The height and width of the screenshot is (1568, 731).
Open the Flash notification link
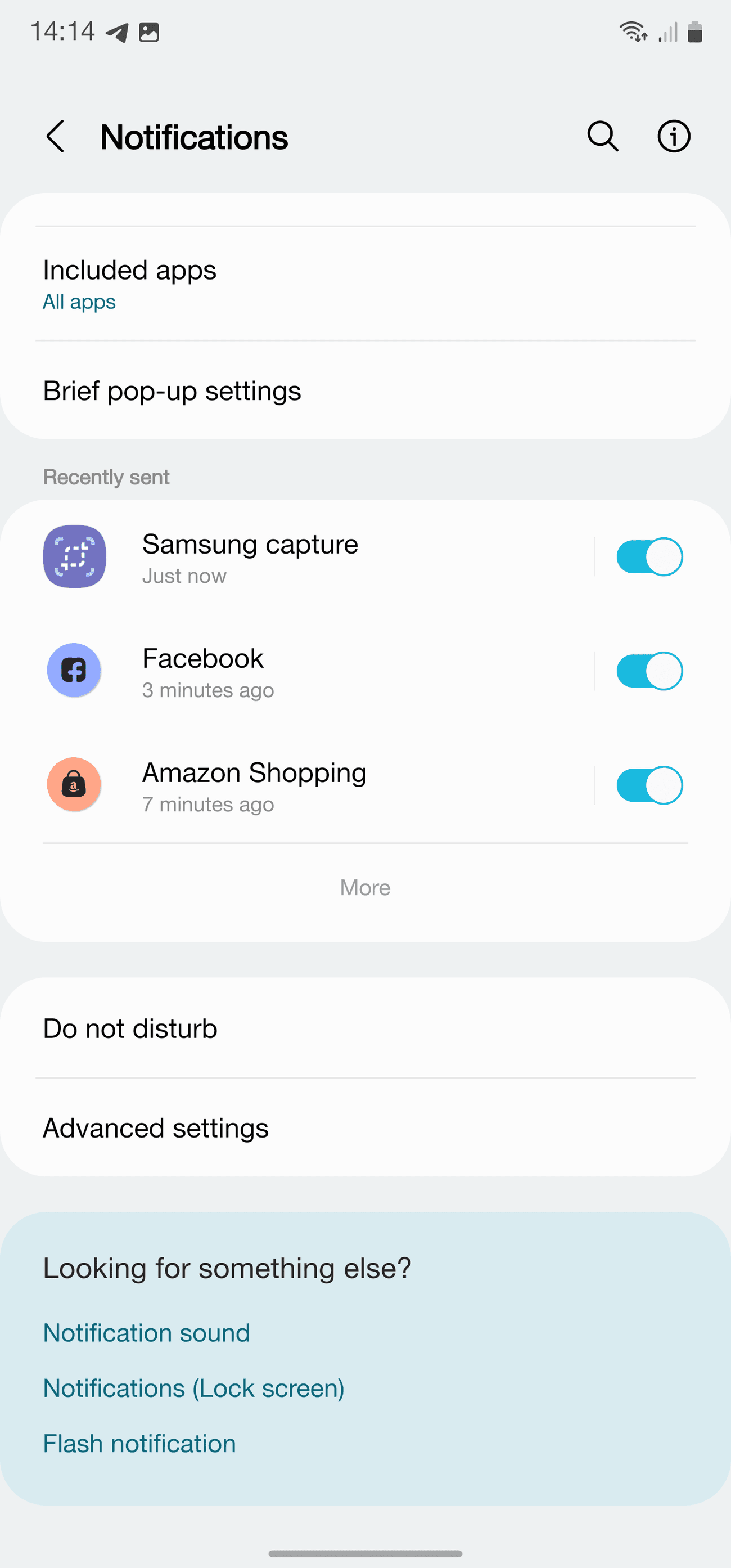[139, 1444]
